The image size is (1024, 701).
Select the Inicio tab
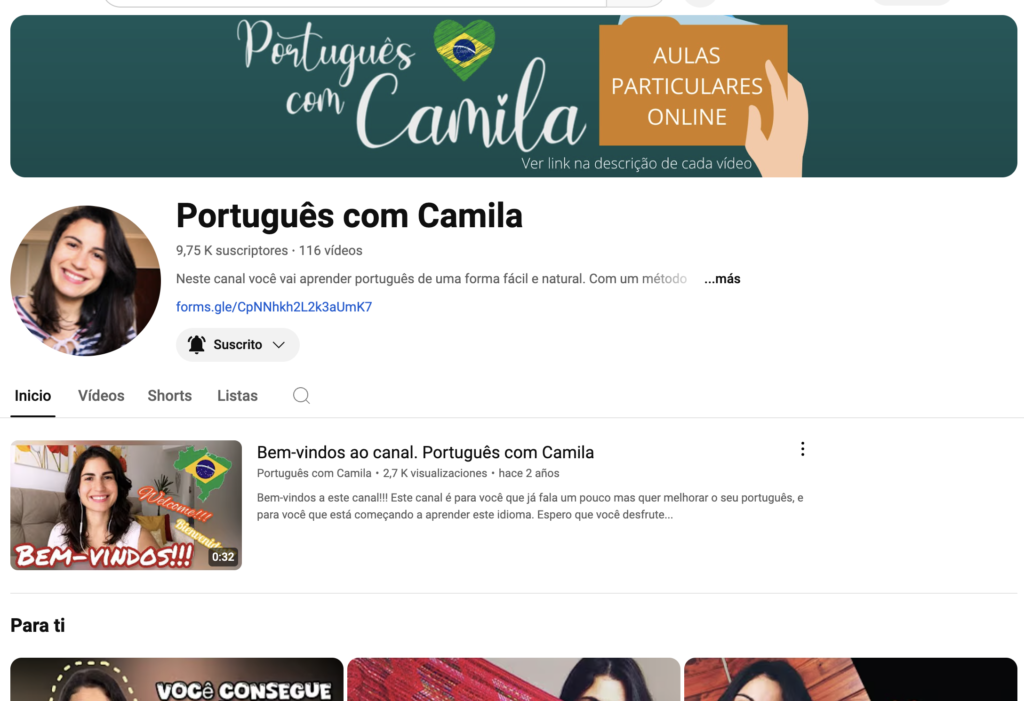pyautogui.click(x=32, y=396)
